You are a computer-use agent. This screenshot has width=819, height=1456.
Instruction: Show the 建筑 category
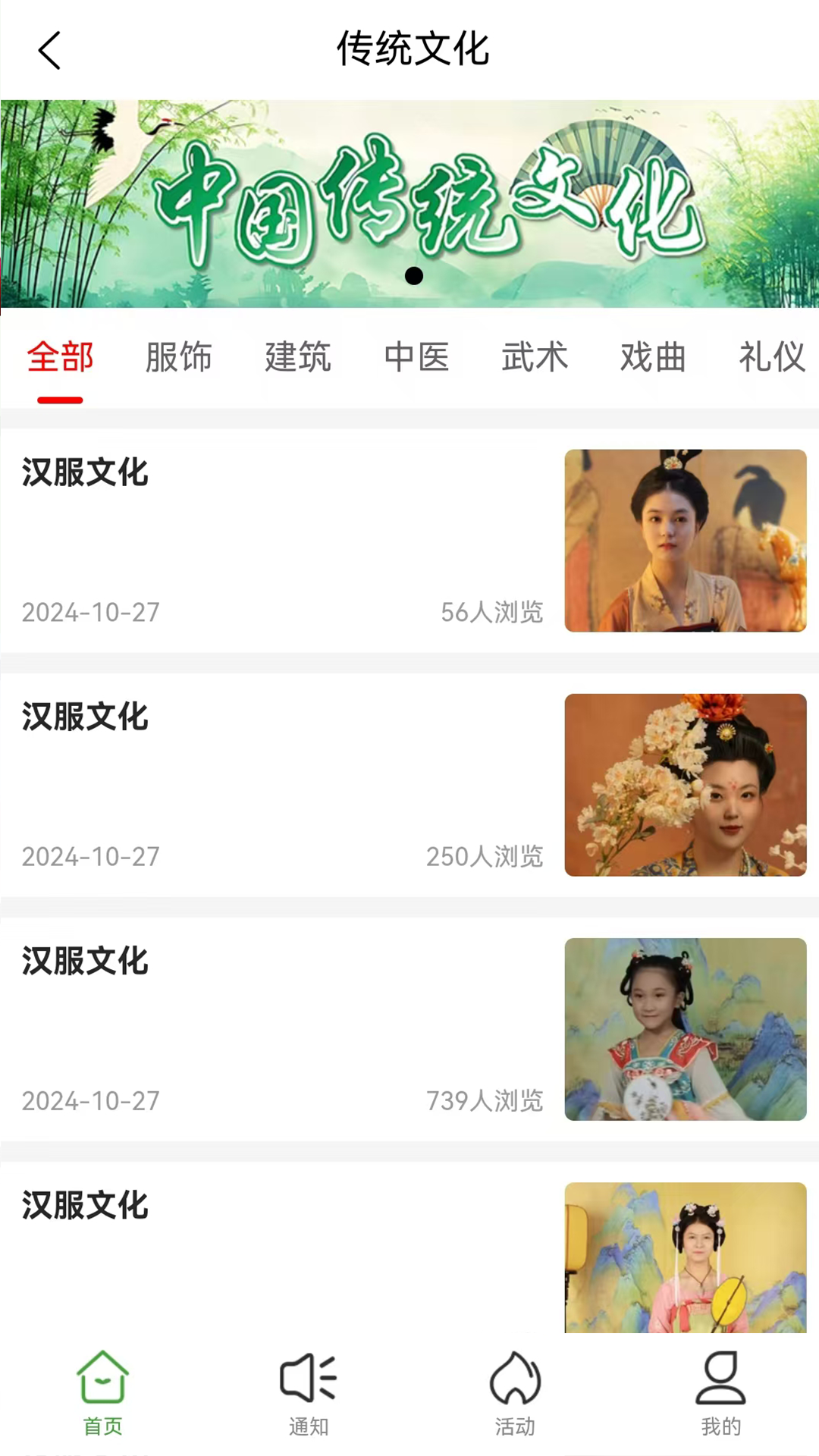[x=297, y=357]
